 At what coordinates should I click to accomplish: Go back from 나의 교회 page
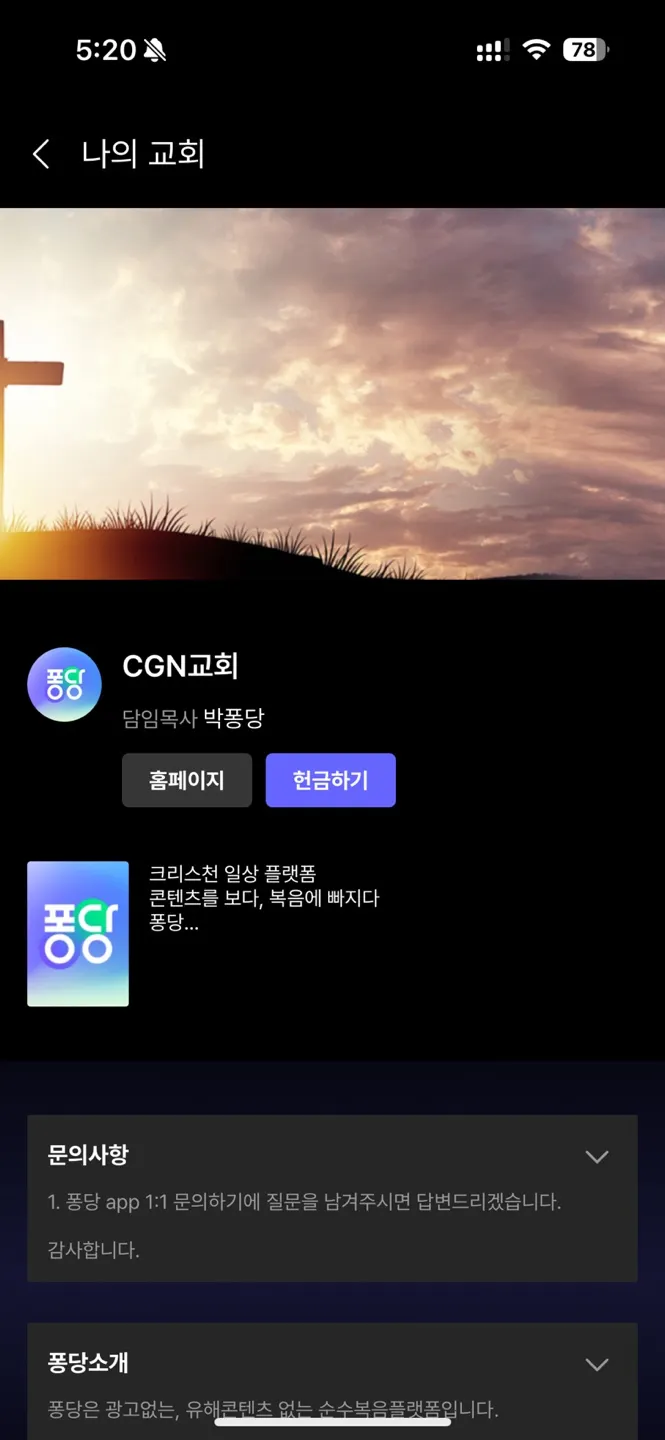[x=41, y=154]
